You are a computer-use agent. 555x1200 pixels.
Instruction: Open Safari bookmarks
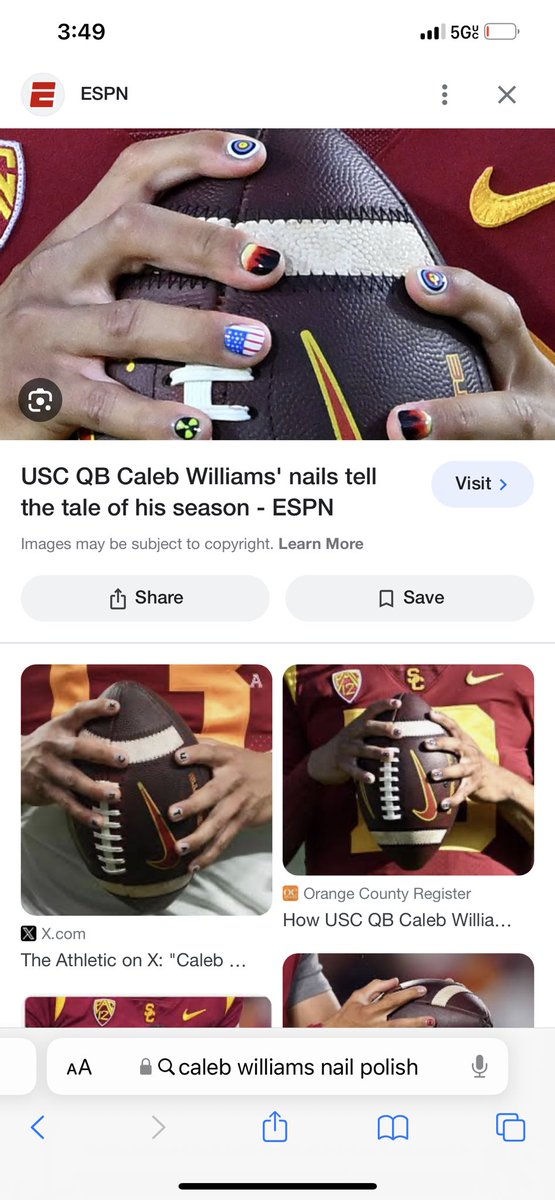pyautogui.click(x=393, y=1128)
